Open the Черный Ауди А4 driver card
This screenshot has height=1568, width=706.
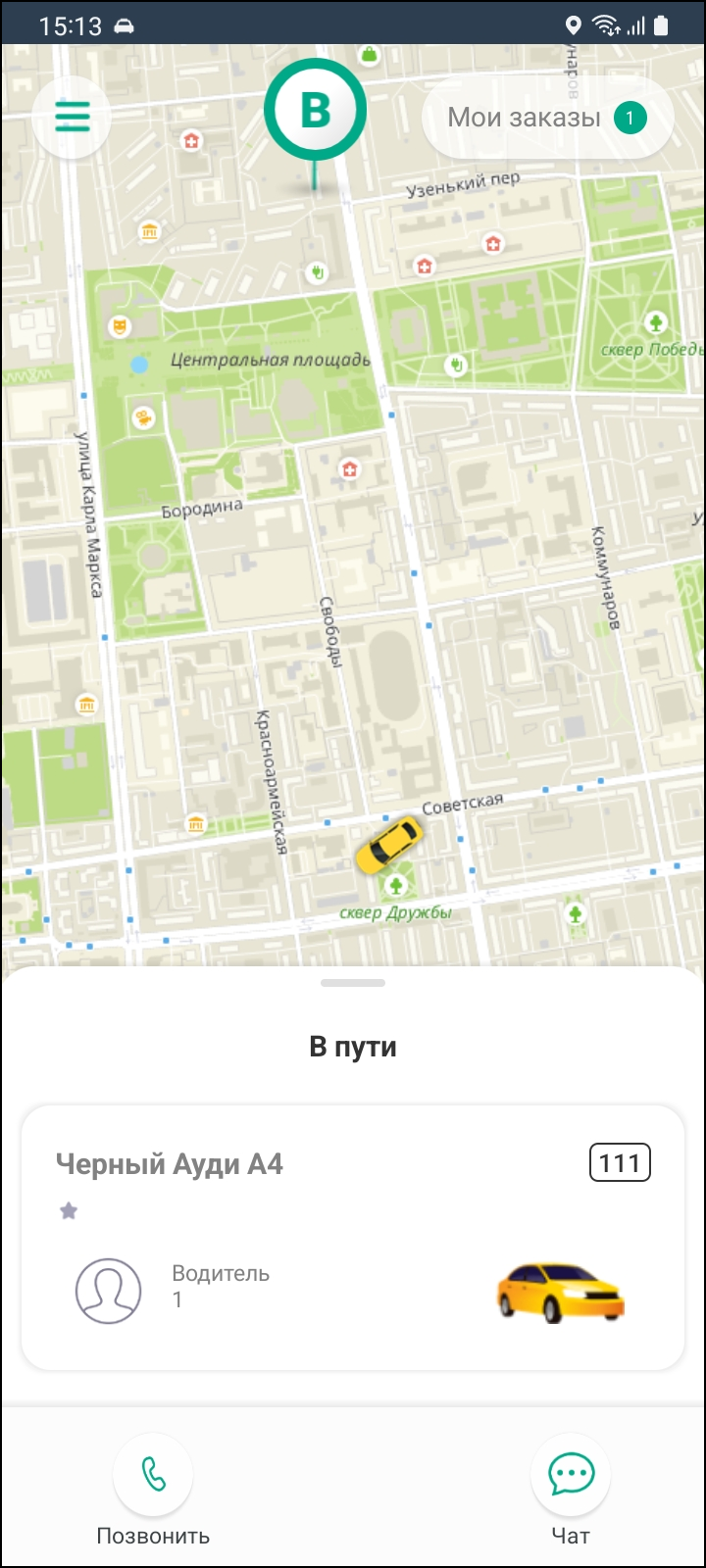tap(352, 1237)
